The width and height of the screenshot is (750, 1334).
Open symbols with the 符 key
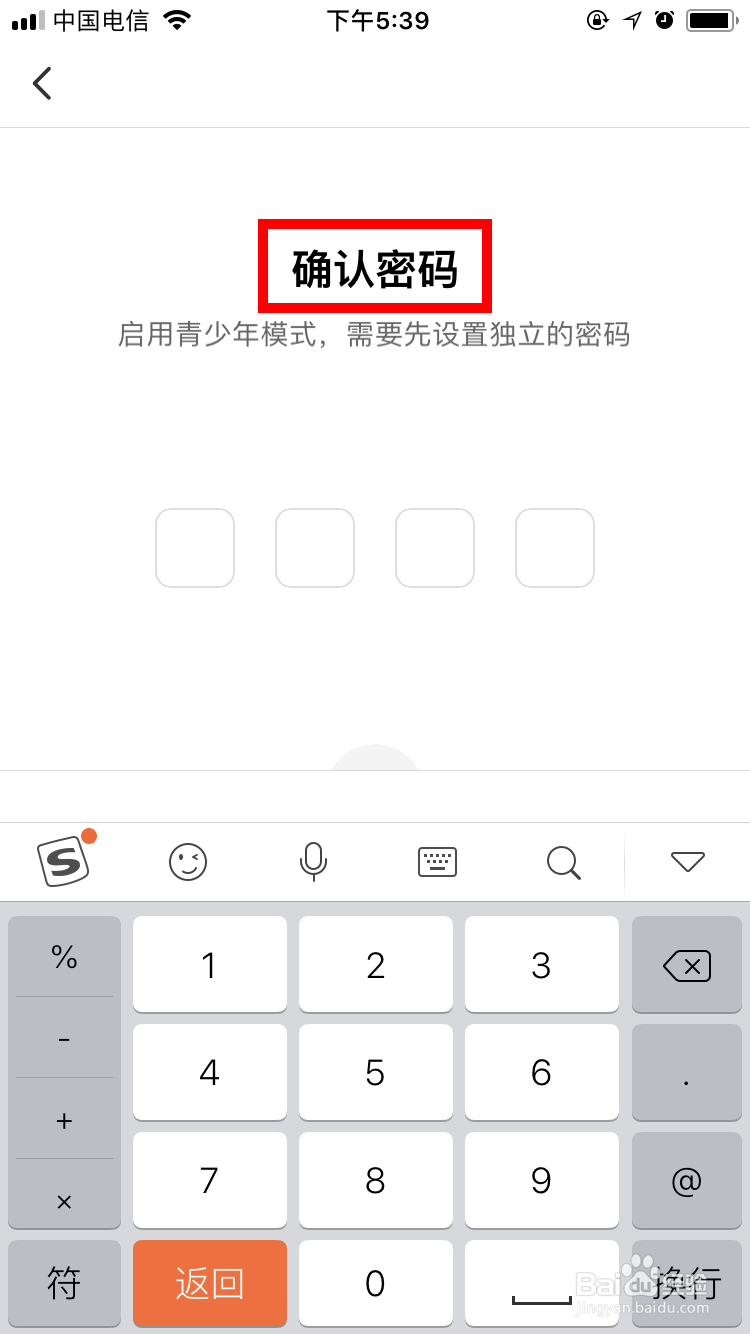tap(64, 1284)
